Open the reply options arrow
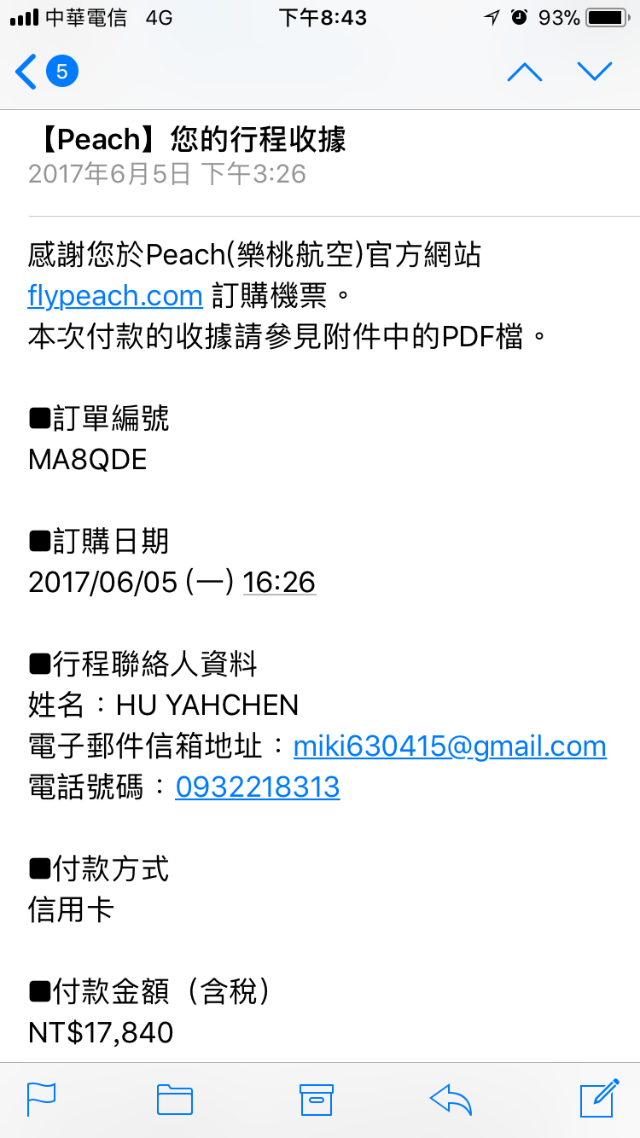 (450, 1099)
